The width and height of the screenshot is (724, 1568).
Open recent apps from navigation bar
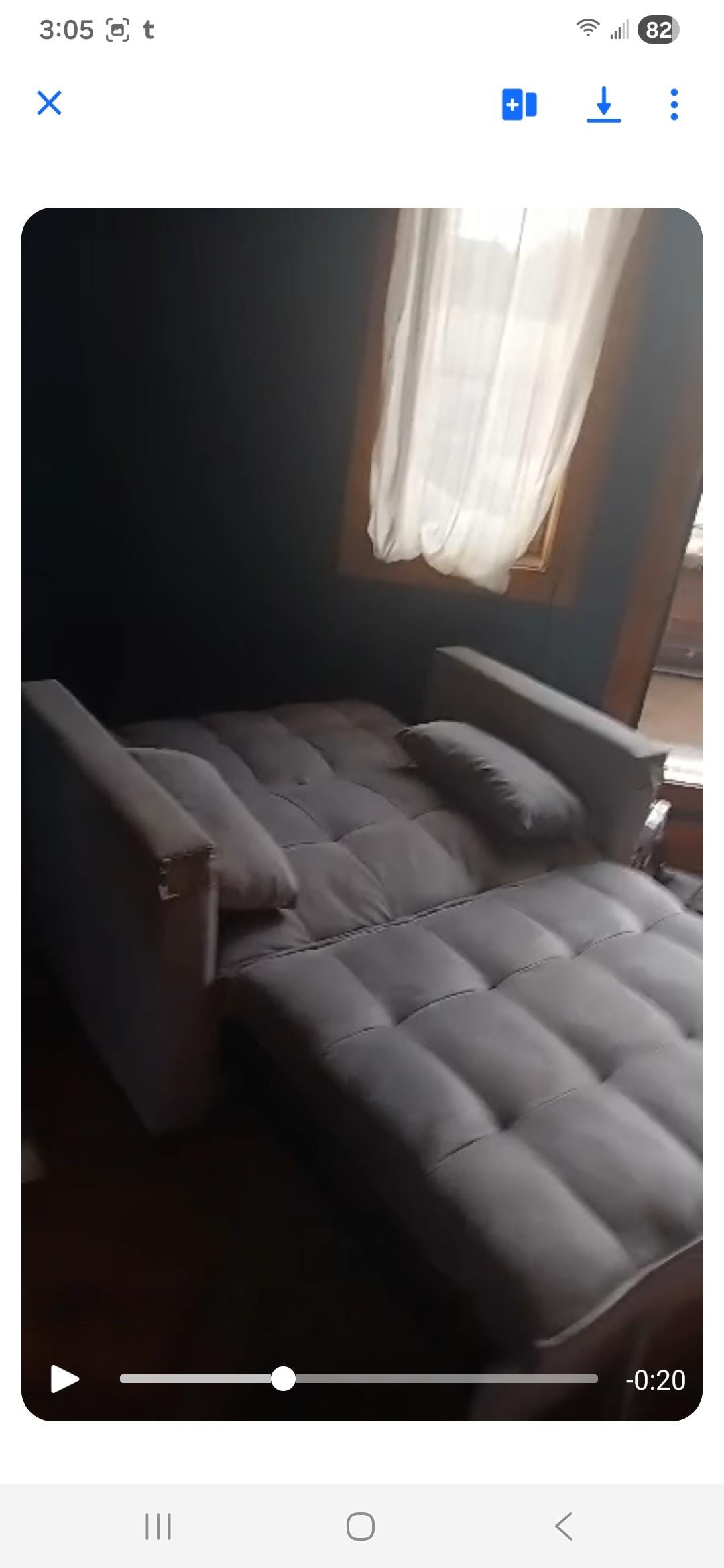[158, 1526]
